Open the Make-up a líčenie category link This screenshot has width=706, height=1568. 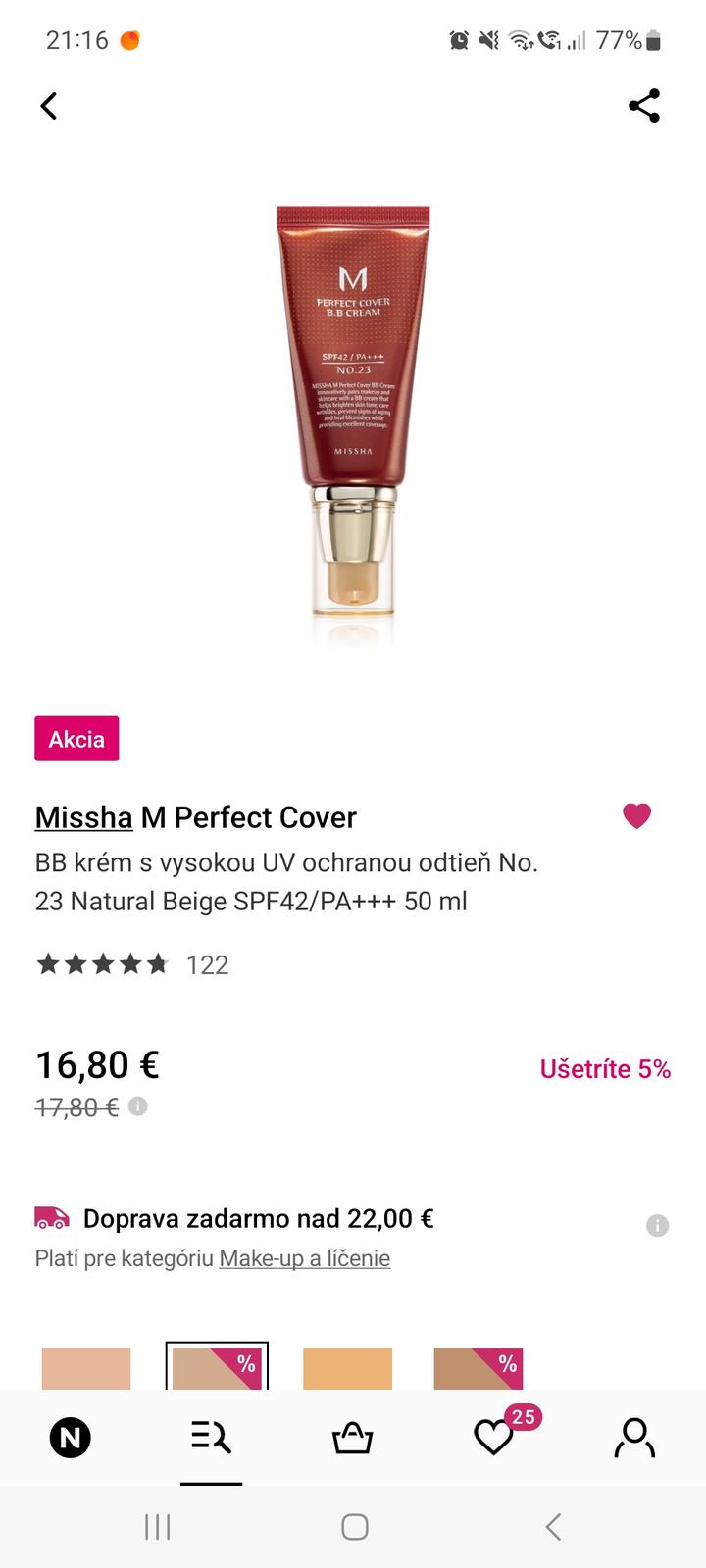(304, 1258)
